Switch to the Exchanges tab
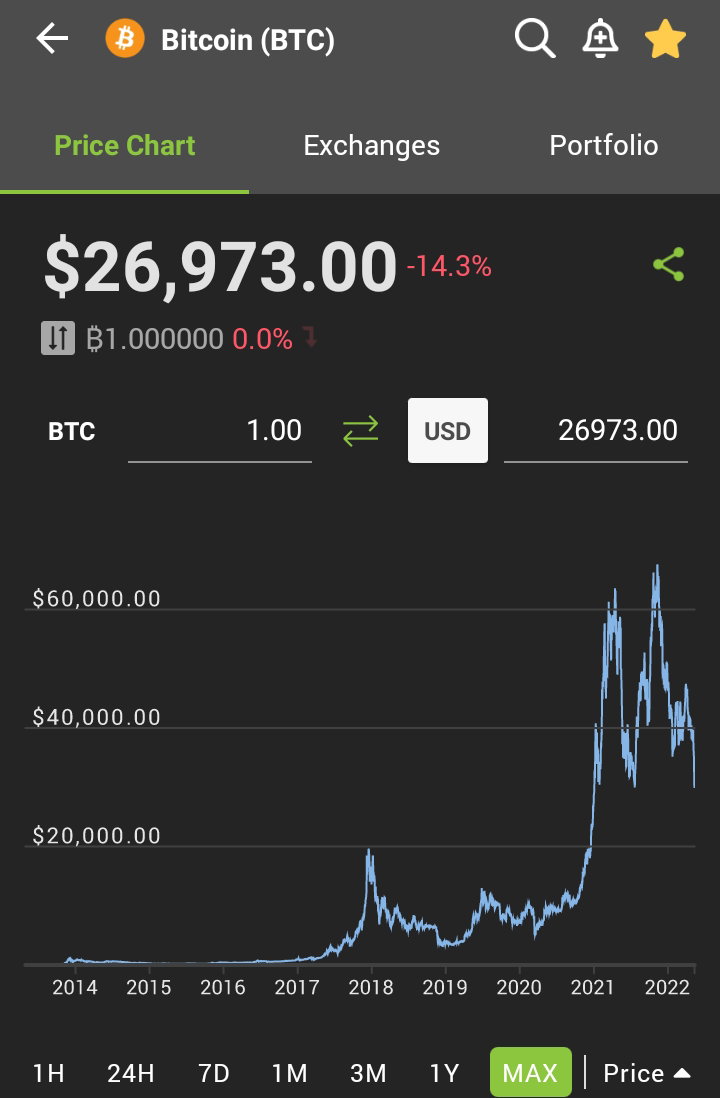 coord(371,146)
